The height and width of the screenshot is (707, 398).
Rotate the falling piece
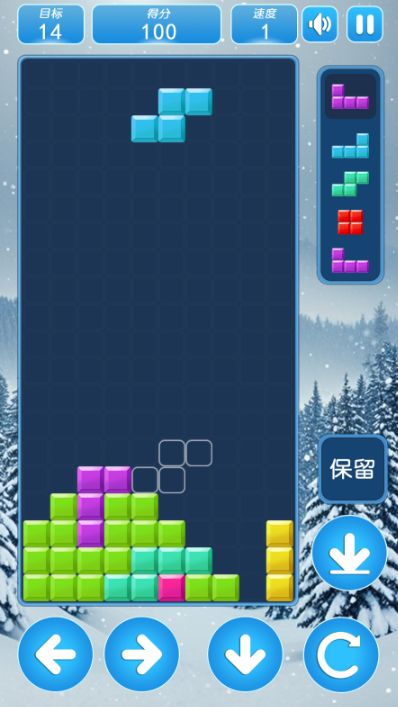(341, 654)
